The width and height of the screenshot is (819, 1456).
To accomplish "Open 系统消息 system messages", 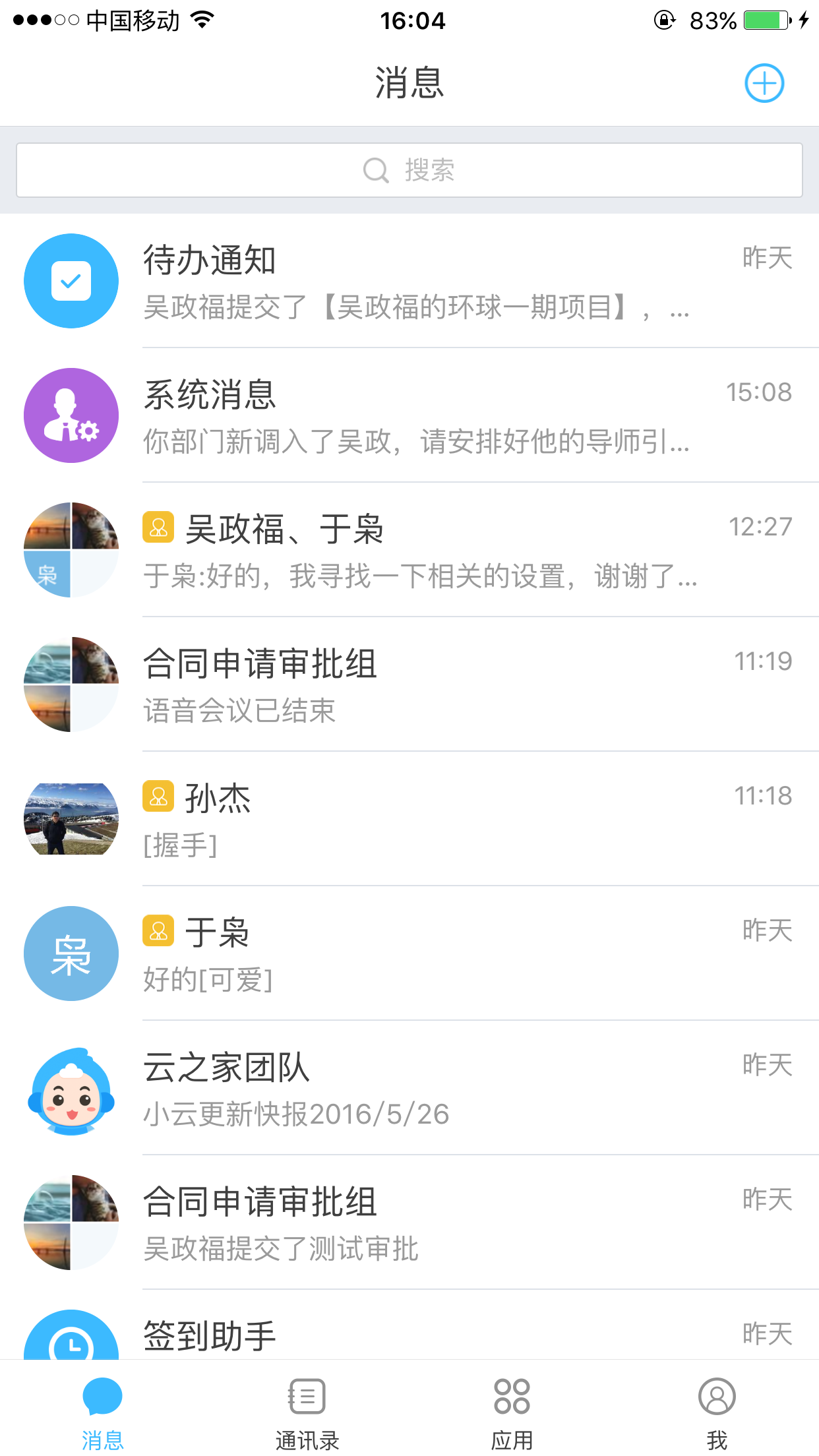I will point(409,416).
